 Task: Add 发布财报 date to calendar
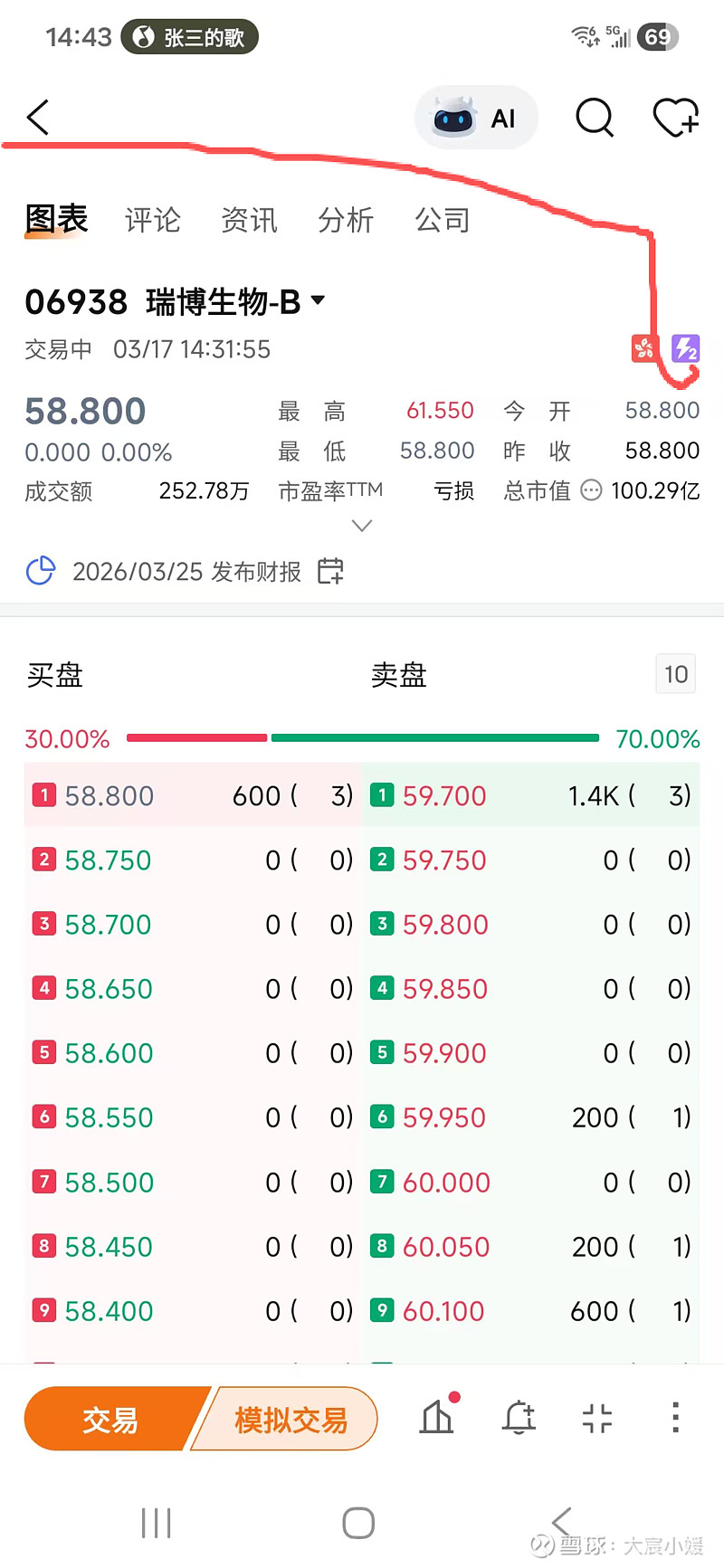(x=330, y=571)
